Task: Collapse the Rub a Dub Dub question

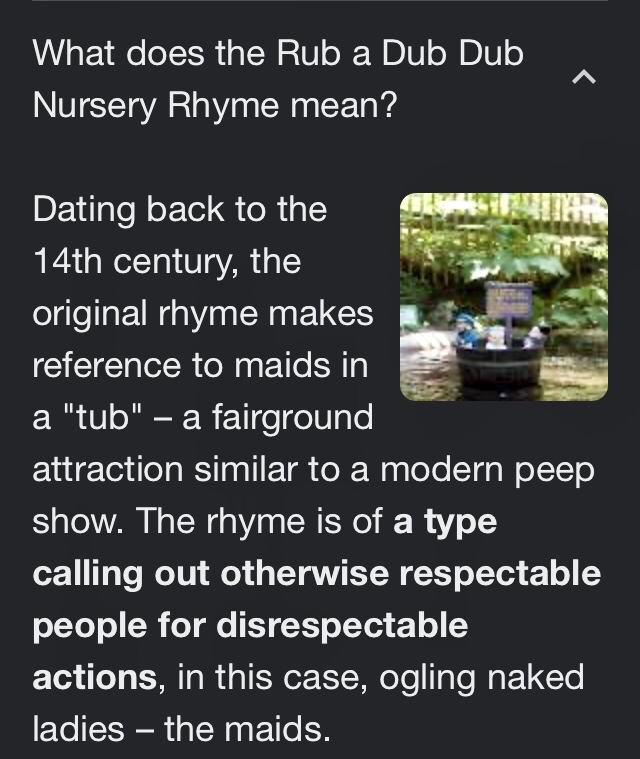Action: pyautogui.click(x=586, y=77)
